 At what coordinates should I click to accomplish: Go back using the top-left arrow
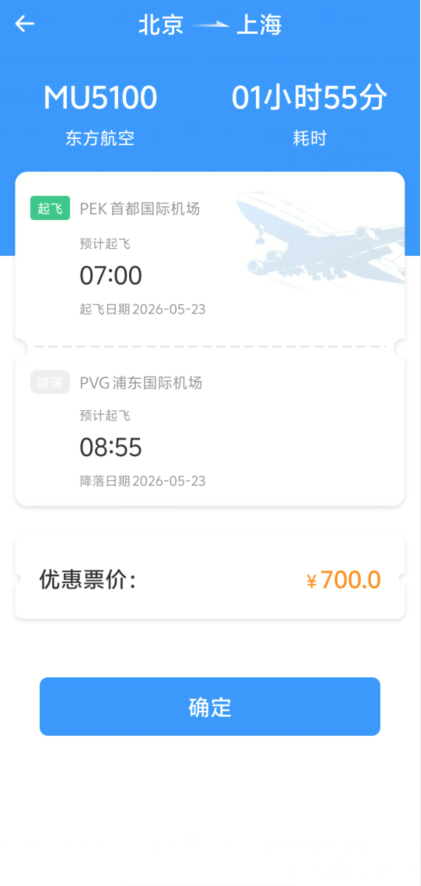point(25,24)
